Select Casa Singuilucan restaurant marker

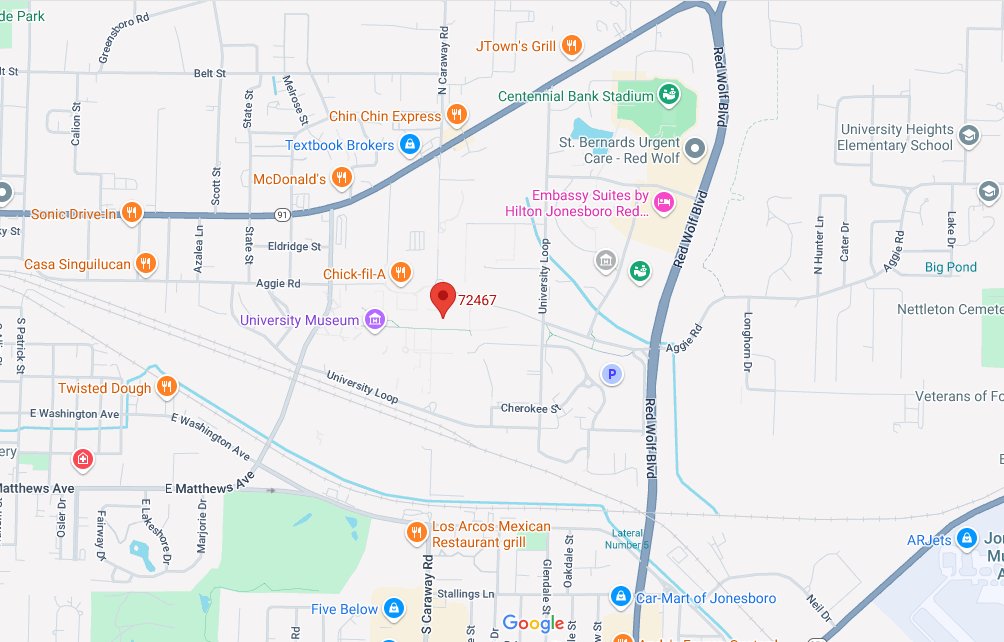(x=146, y=263)
